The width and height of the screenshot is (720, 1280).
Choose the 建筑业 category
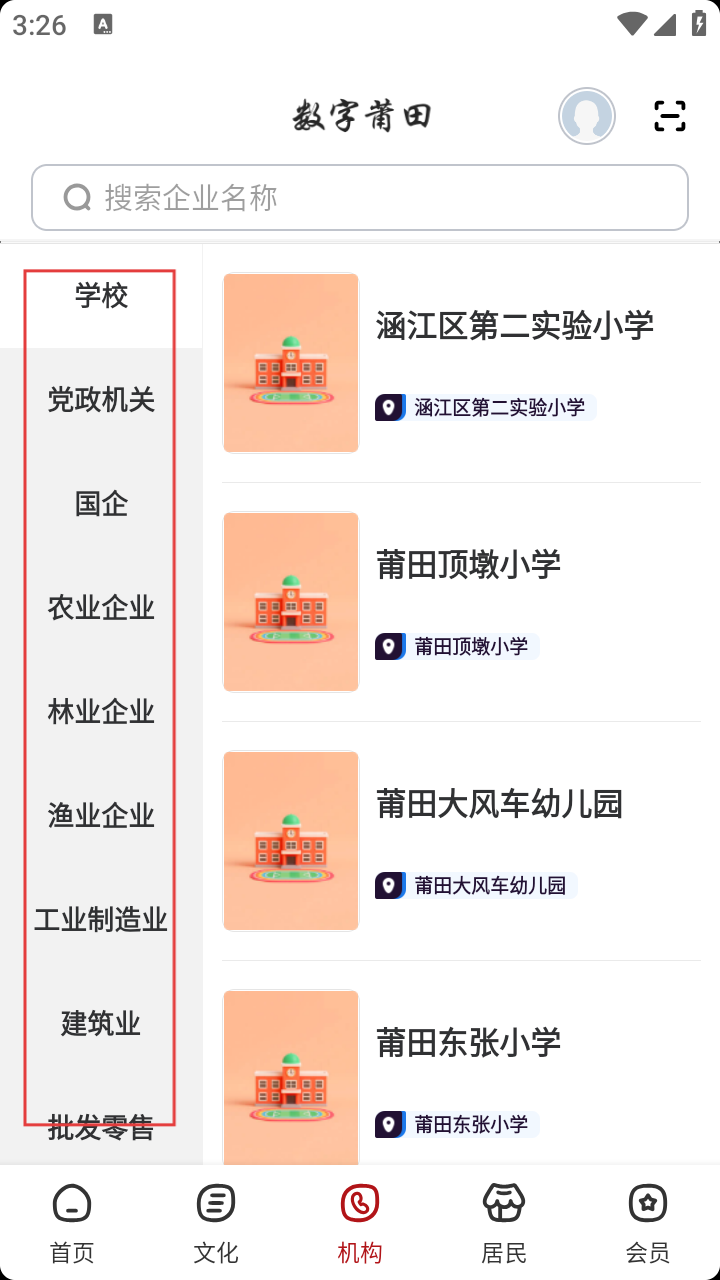[101, 1024]
